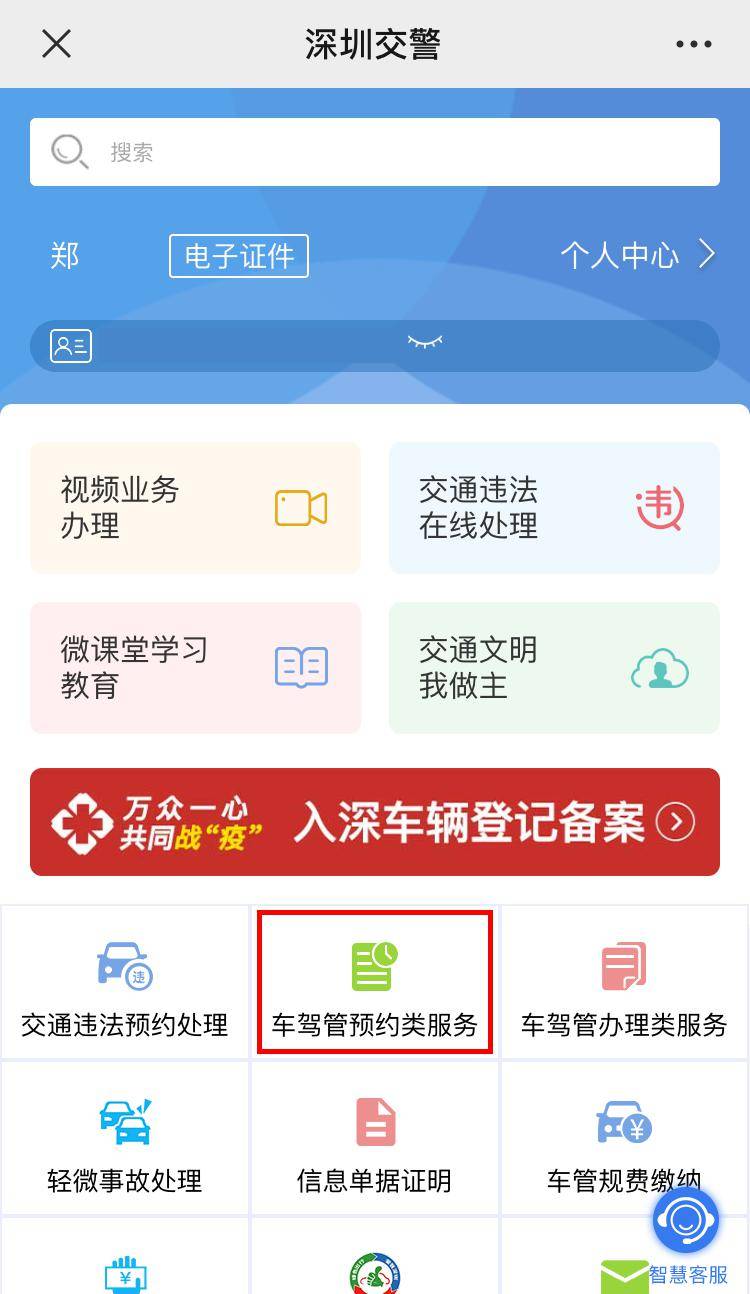Open 视频业务办理 card

[x=195, y=508]
